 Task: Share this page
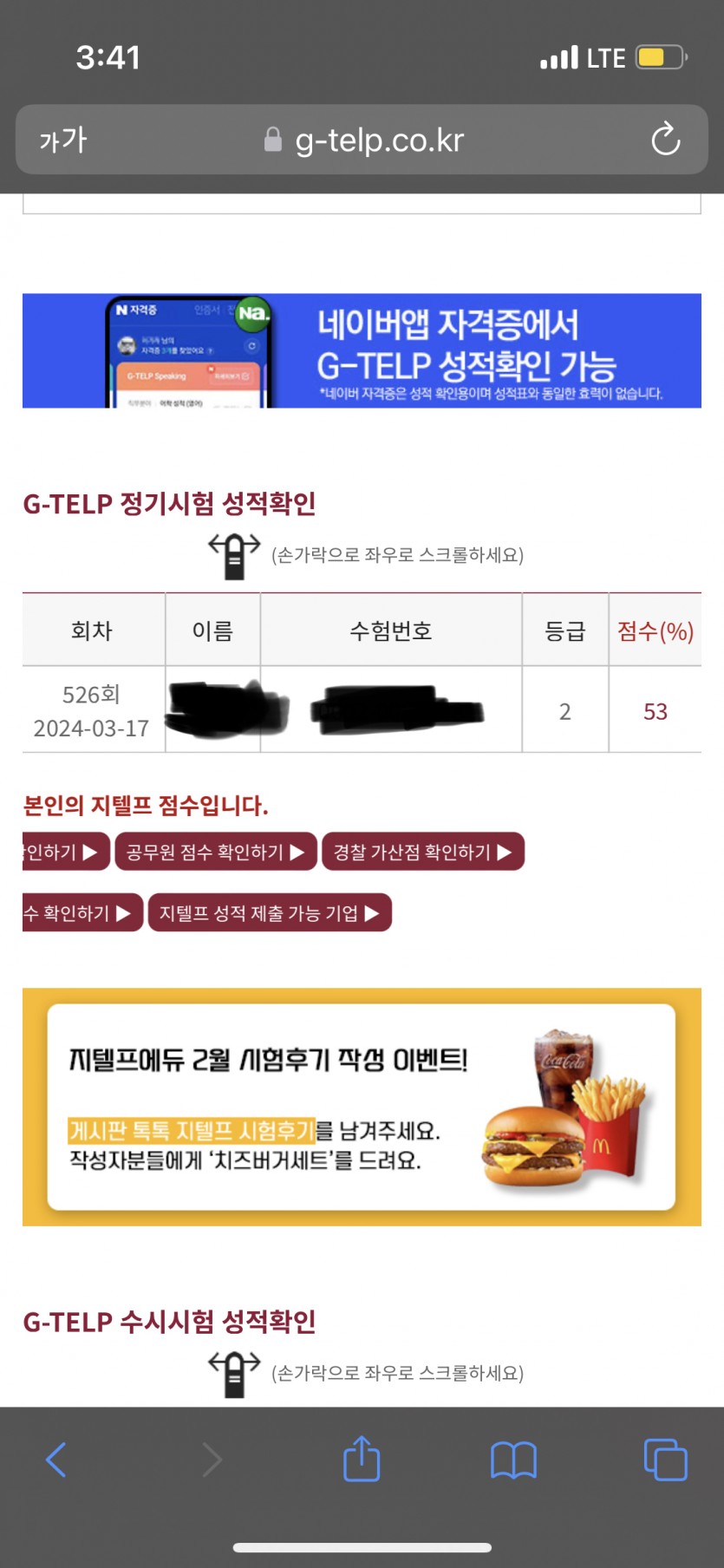[x=362, y=1459]
